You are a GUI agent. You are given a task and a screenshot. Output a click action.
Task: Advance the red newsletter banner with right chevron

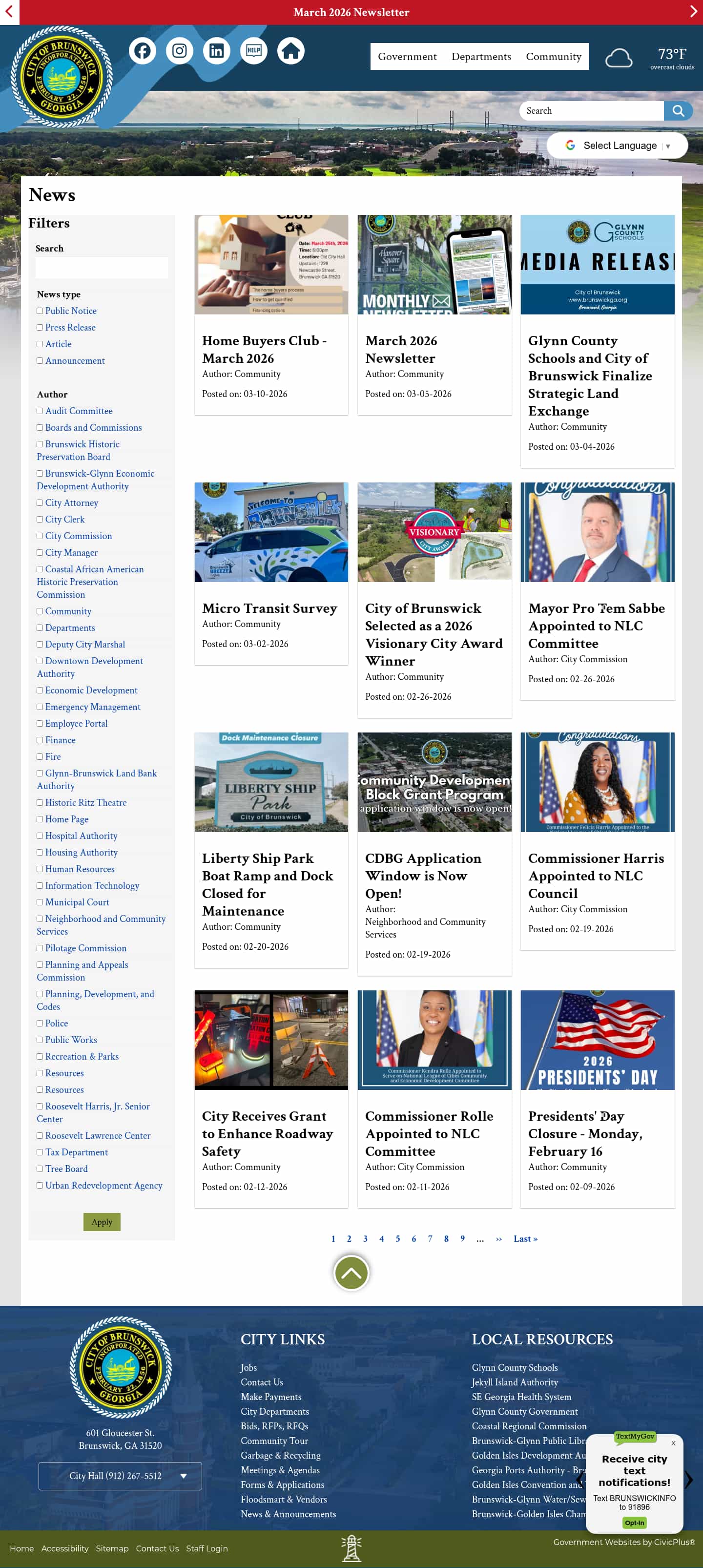click(693, 12)
